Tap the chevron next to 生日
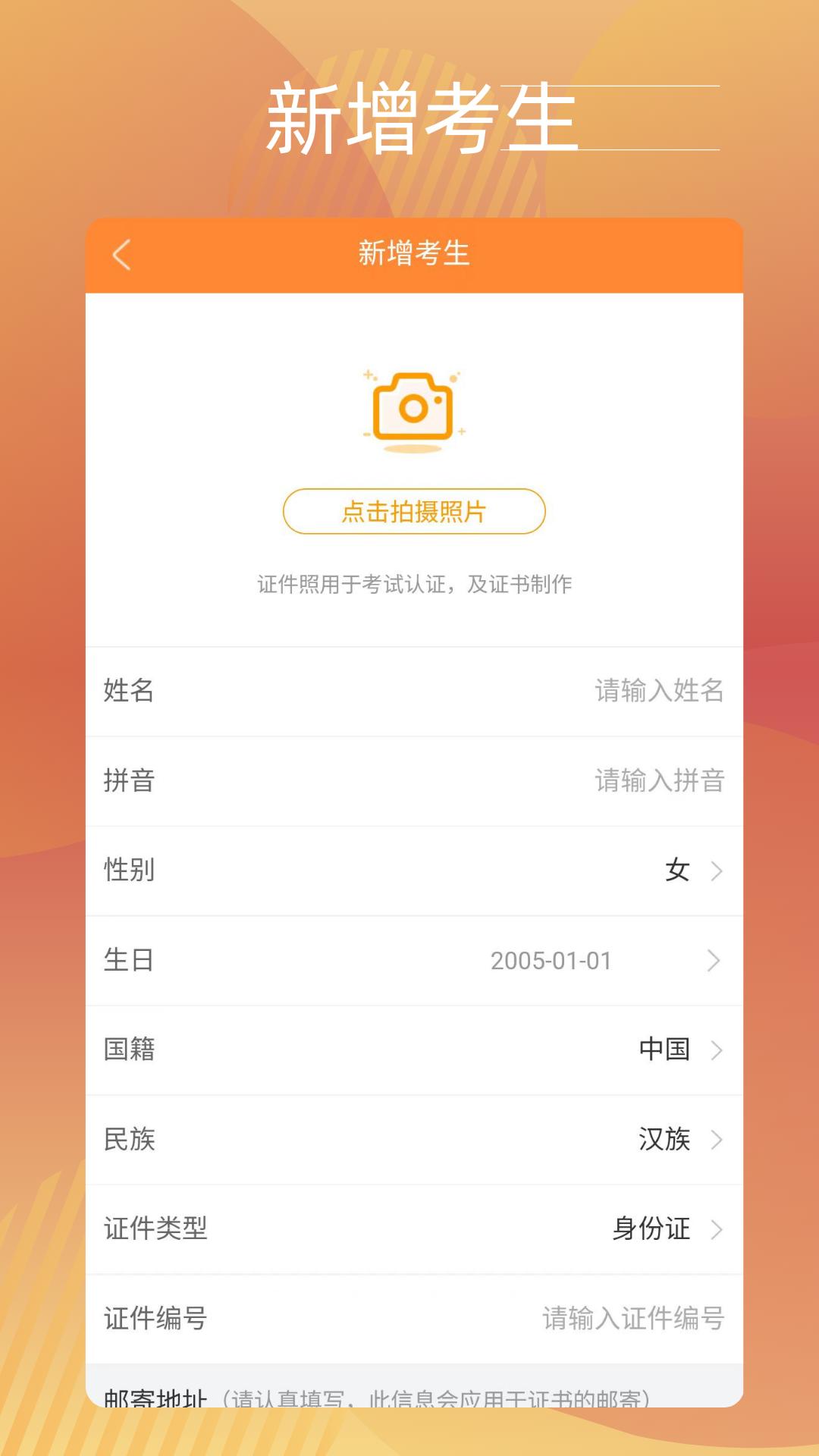This screenshot has height=1456, width=819. 714,961
